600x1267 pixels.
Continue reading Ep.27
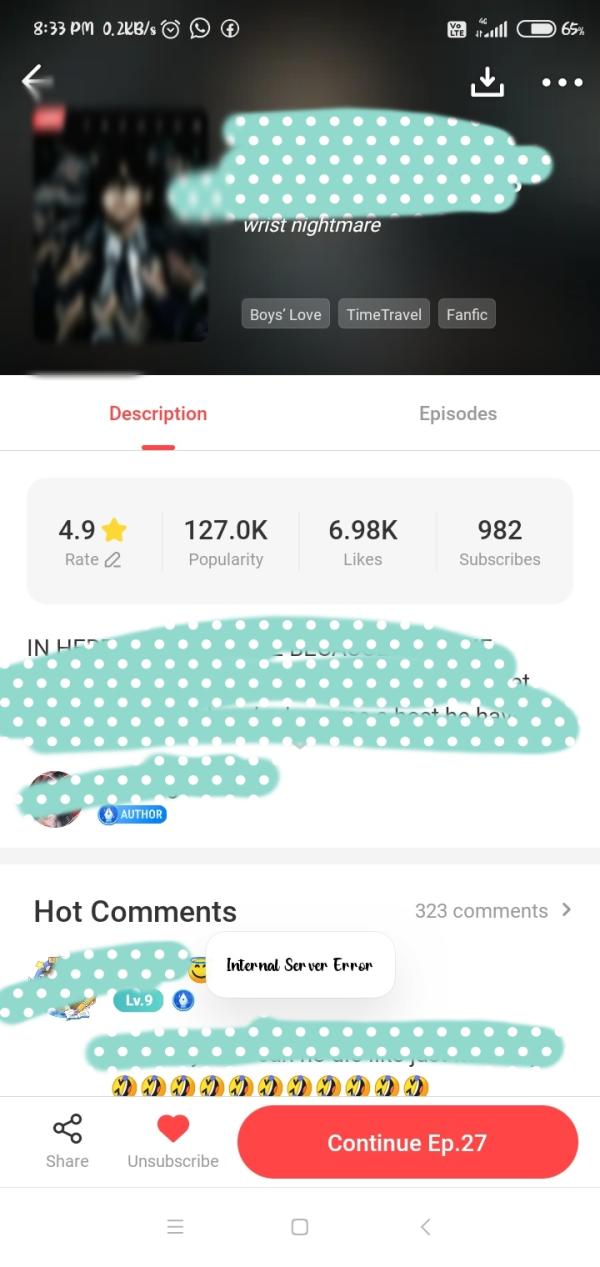407,1142
